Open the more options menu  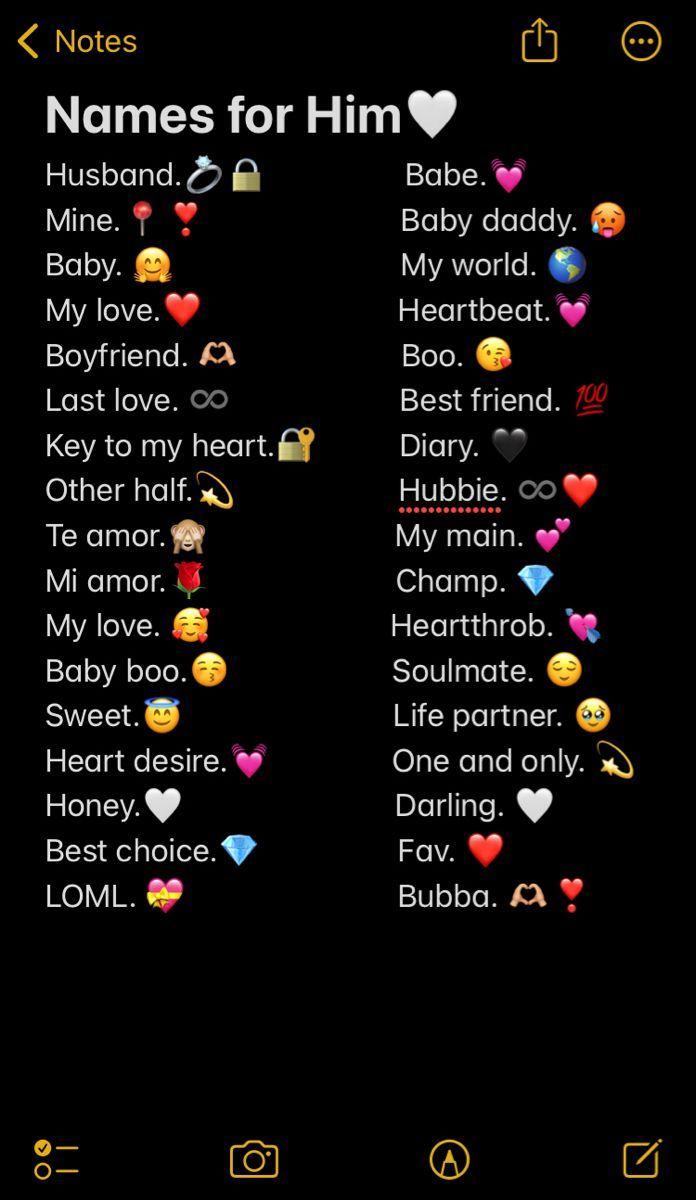[x=641, y=42]
